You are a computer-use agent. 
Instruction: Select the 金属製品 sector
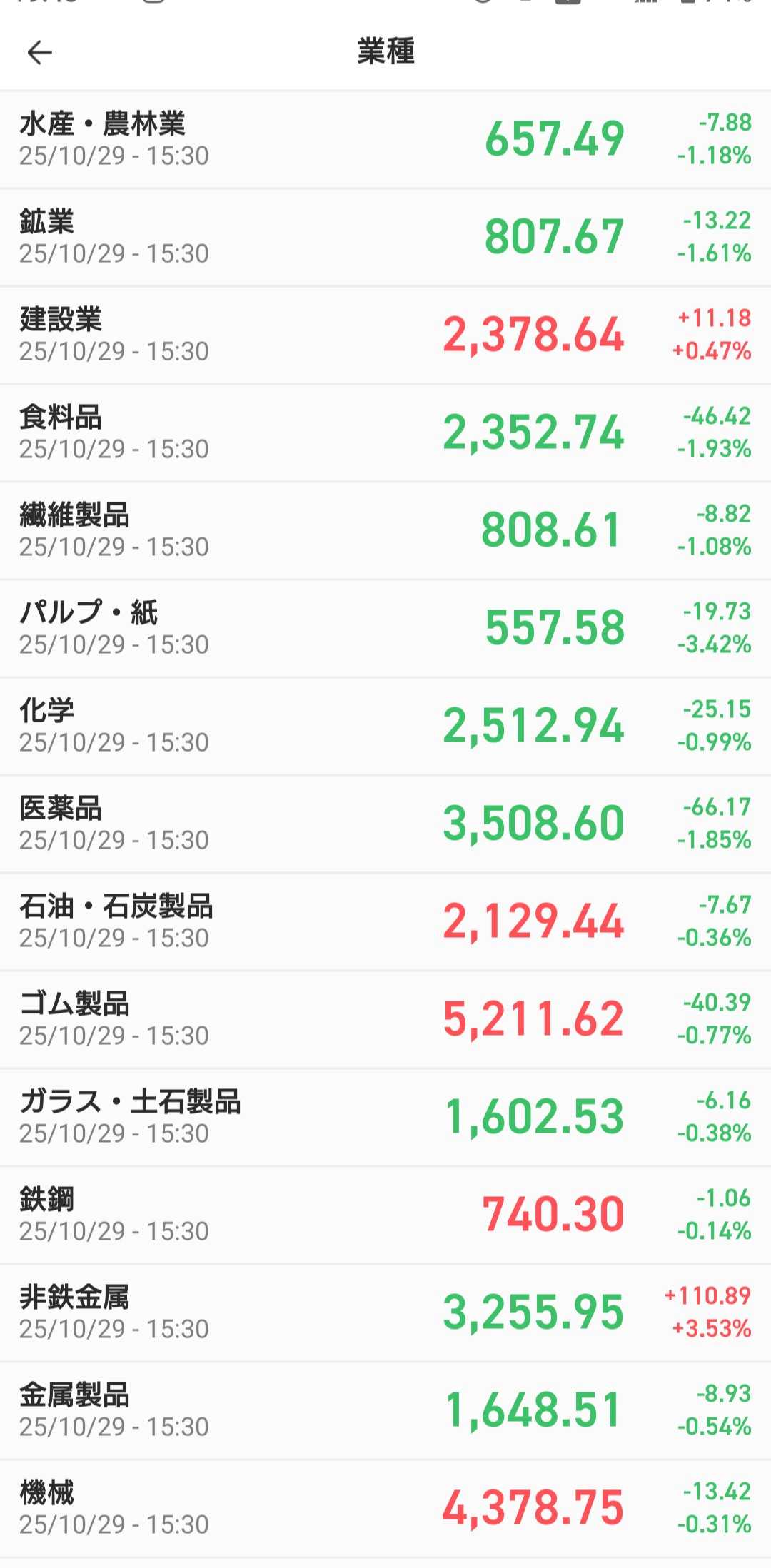385,1410
